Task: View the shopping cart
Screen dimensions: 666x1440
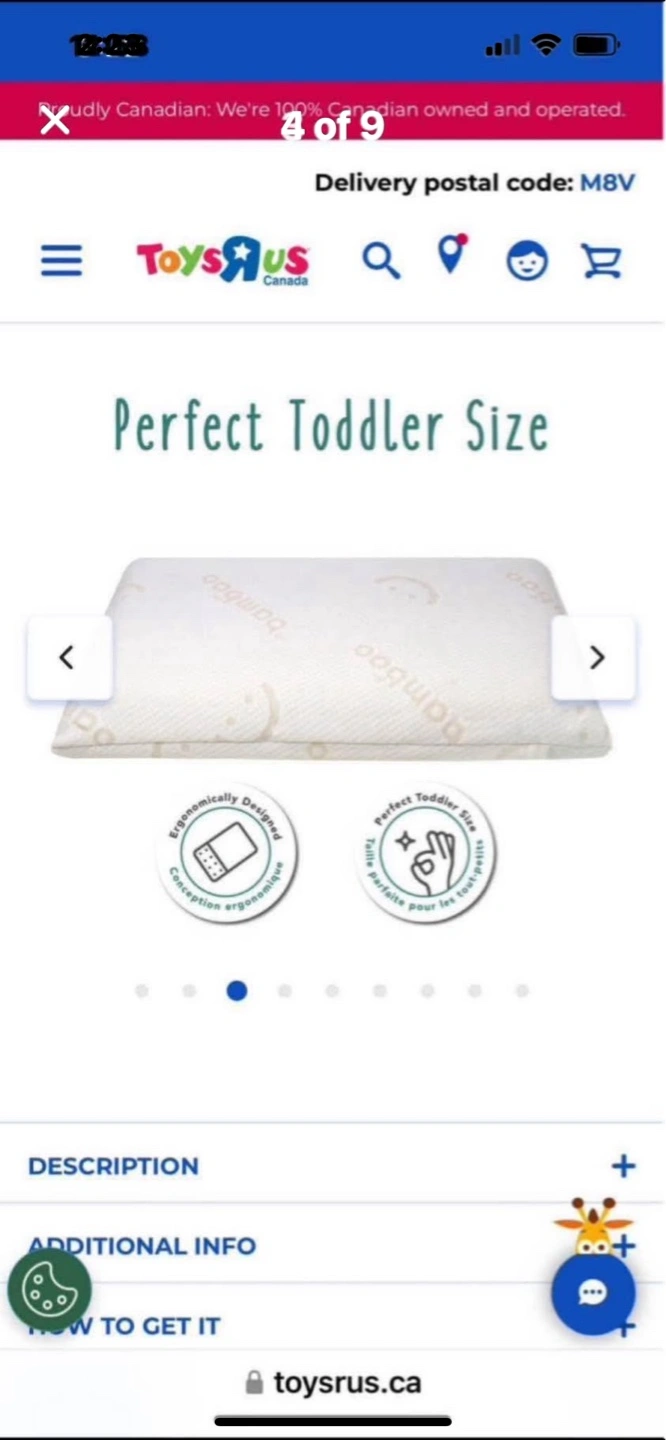Action: coord(602,261)
